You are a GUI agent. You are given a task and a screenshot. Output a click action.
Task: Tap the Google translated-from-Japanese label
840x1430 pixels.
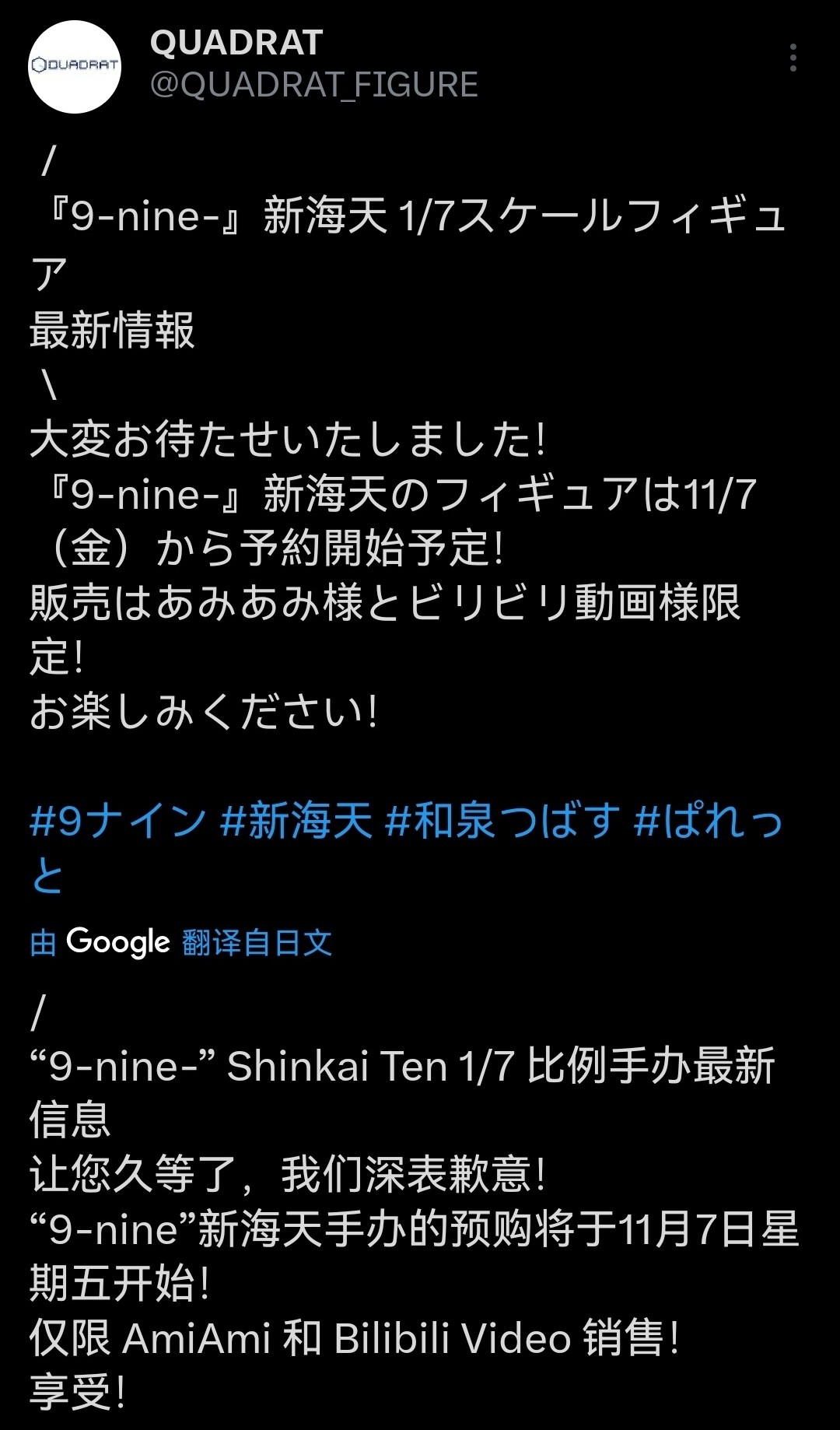pos(181,942)
